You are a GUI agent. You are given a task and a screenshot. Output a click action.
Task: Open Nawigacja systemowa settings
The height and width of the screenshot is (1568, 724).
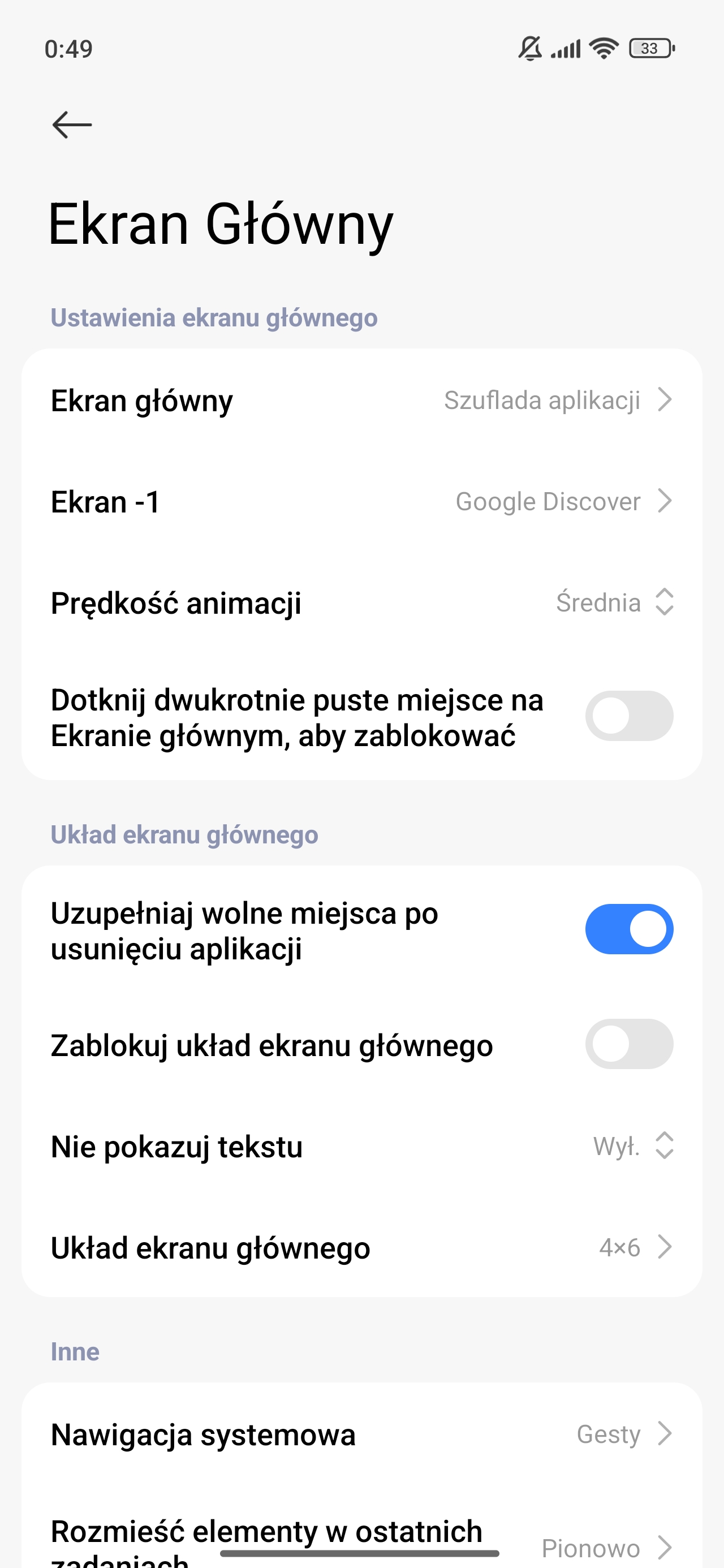point(361,1434)
